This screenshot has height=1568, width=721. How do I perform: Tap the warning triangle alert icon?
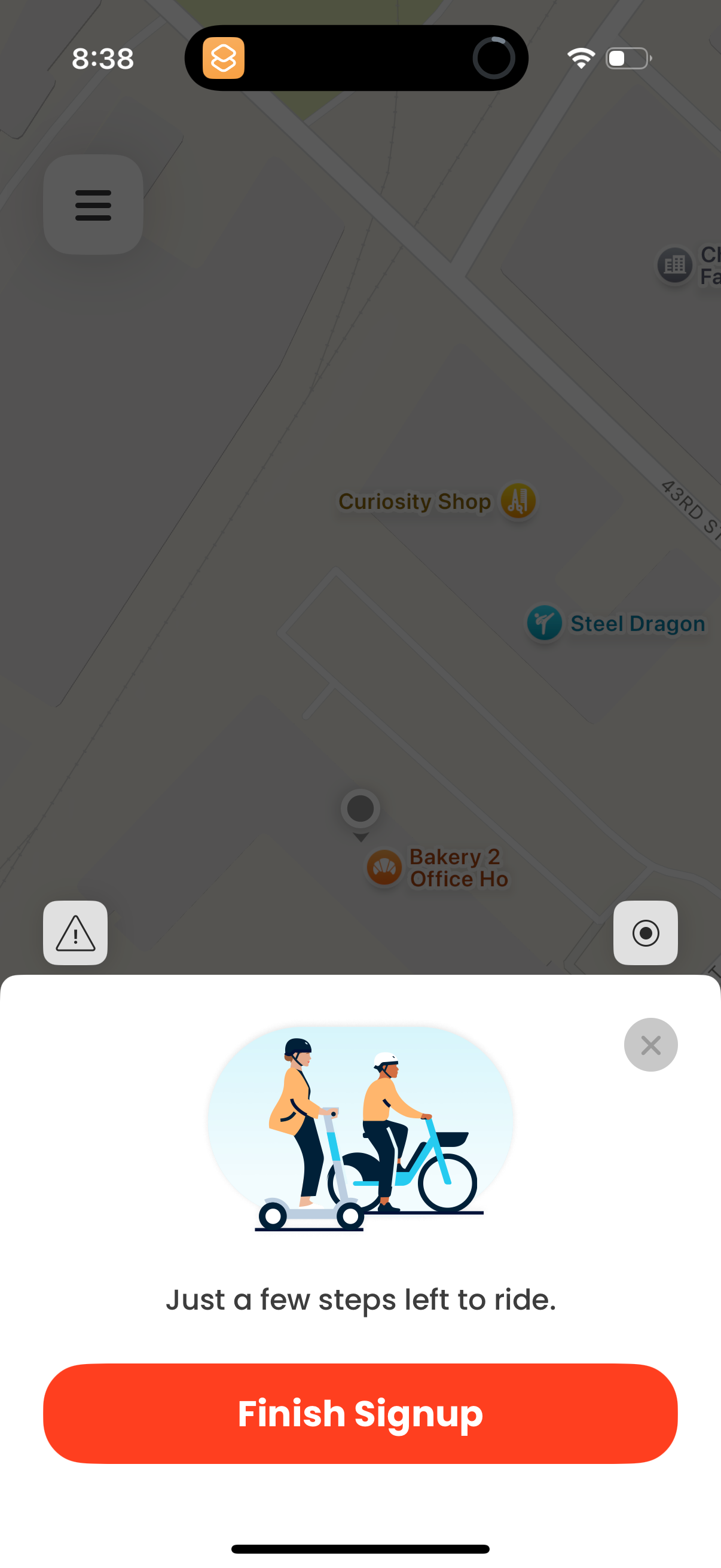point(75,933)
